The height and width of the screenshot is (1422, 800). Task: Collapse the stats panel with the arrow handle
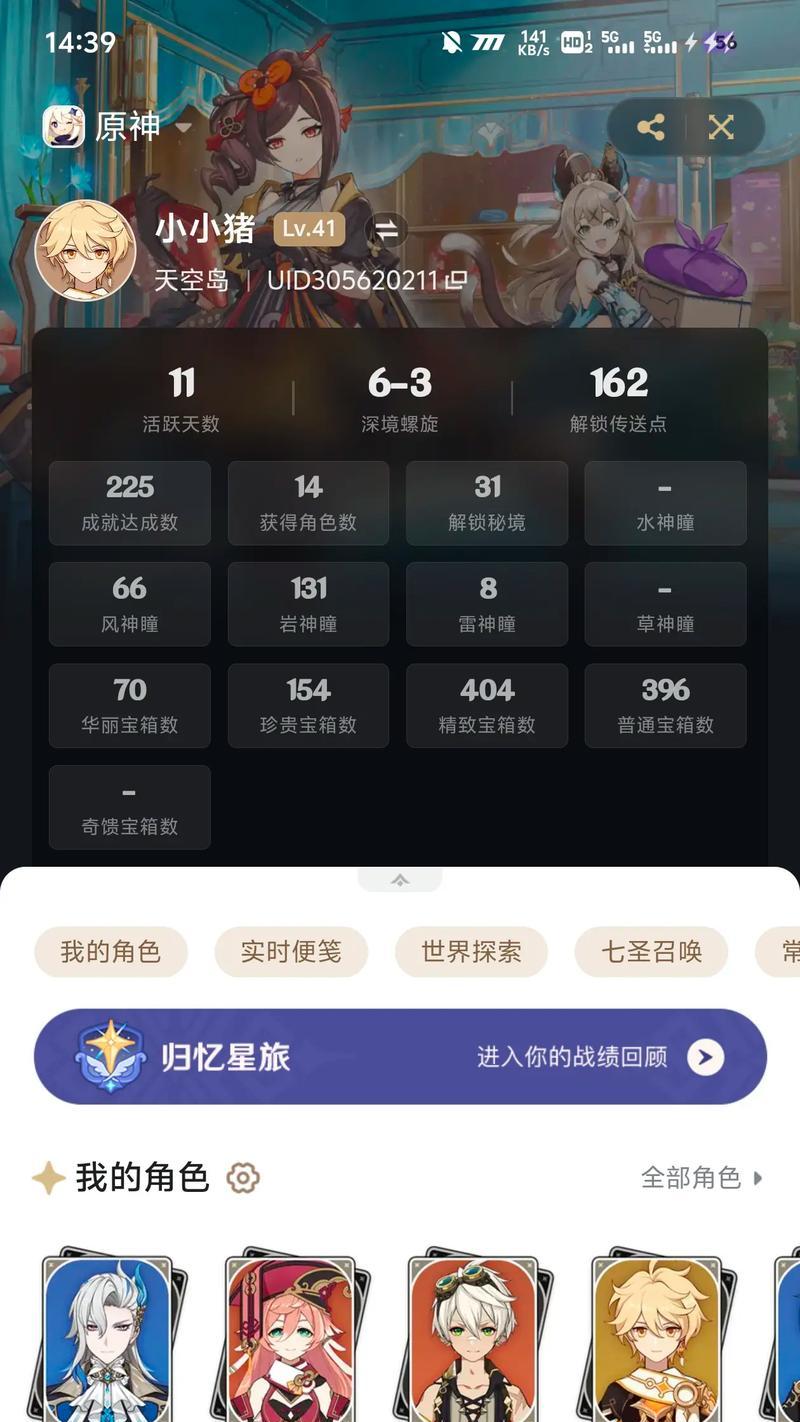tap(400, 880)
